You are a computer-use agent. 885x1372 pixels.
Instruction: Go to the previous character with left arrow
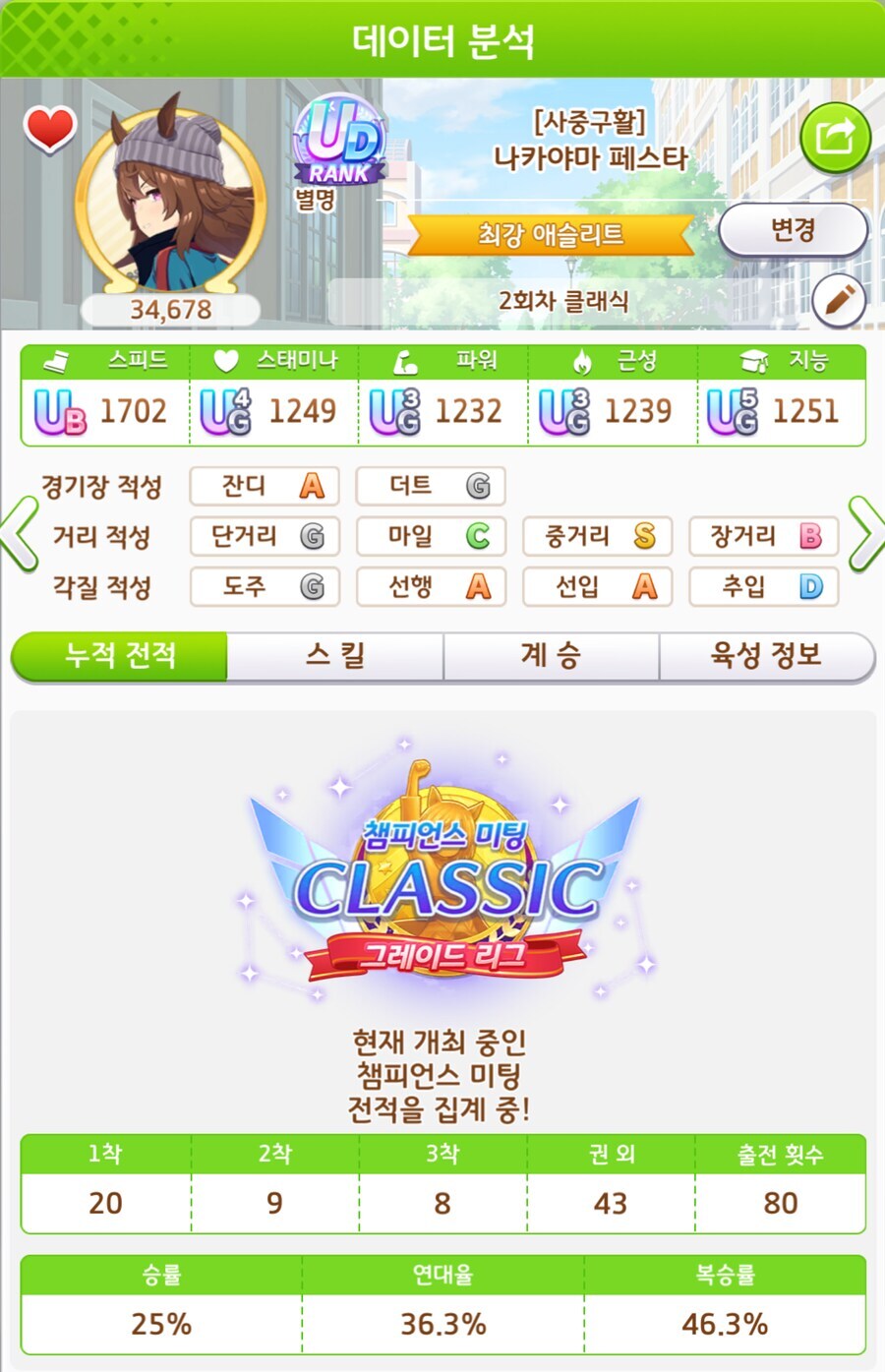[20, 534]
